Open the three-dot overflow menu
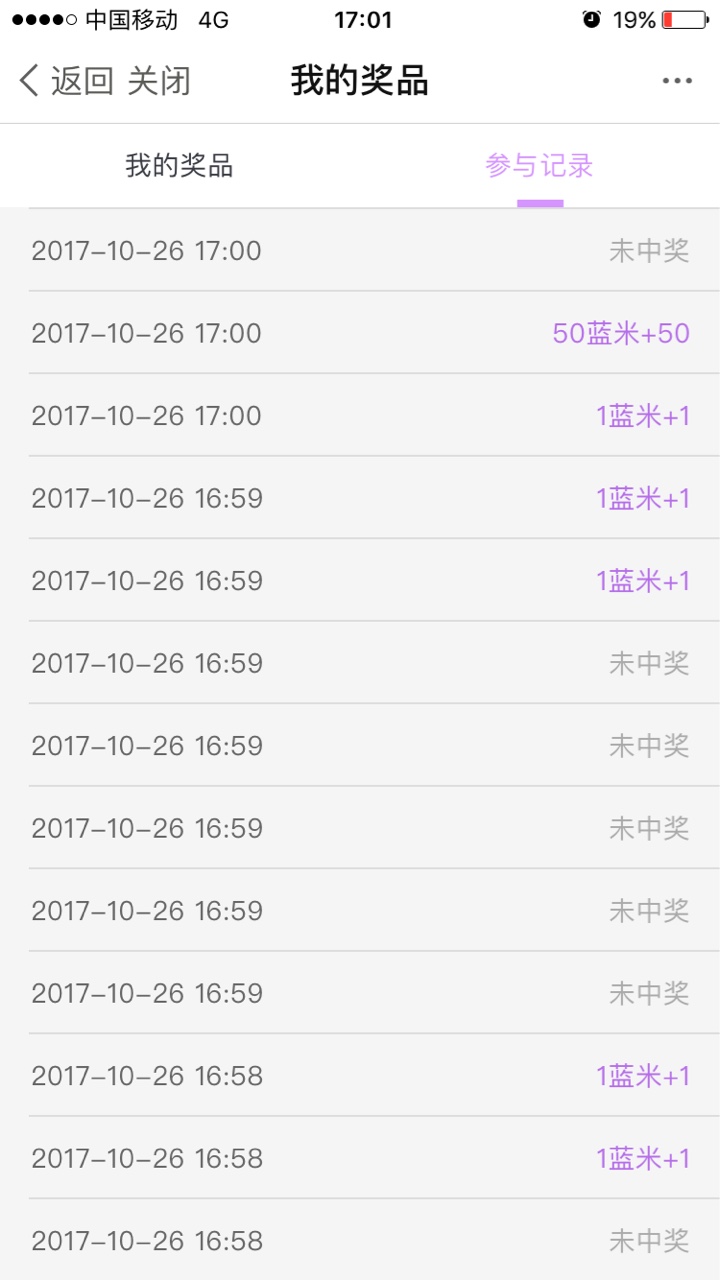Viewport: 720px width, 1280px height. (677, 81)
